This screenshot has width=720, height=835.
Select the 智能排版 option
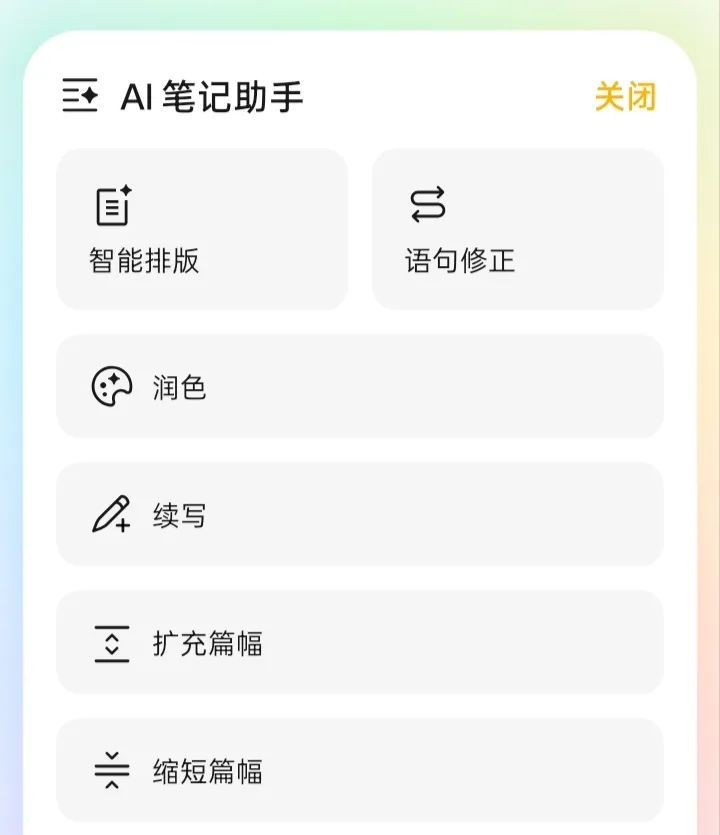tap(202, 229)
